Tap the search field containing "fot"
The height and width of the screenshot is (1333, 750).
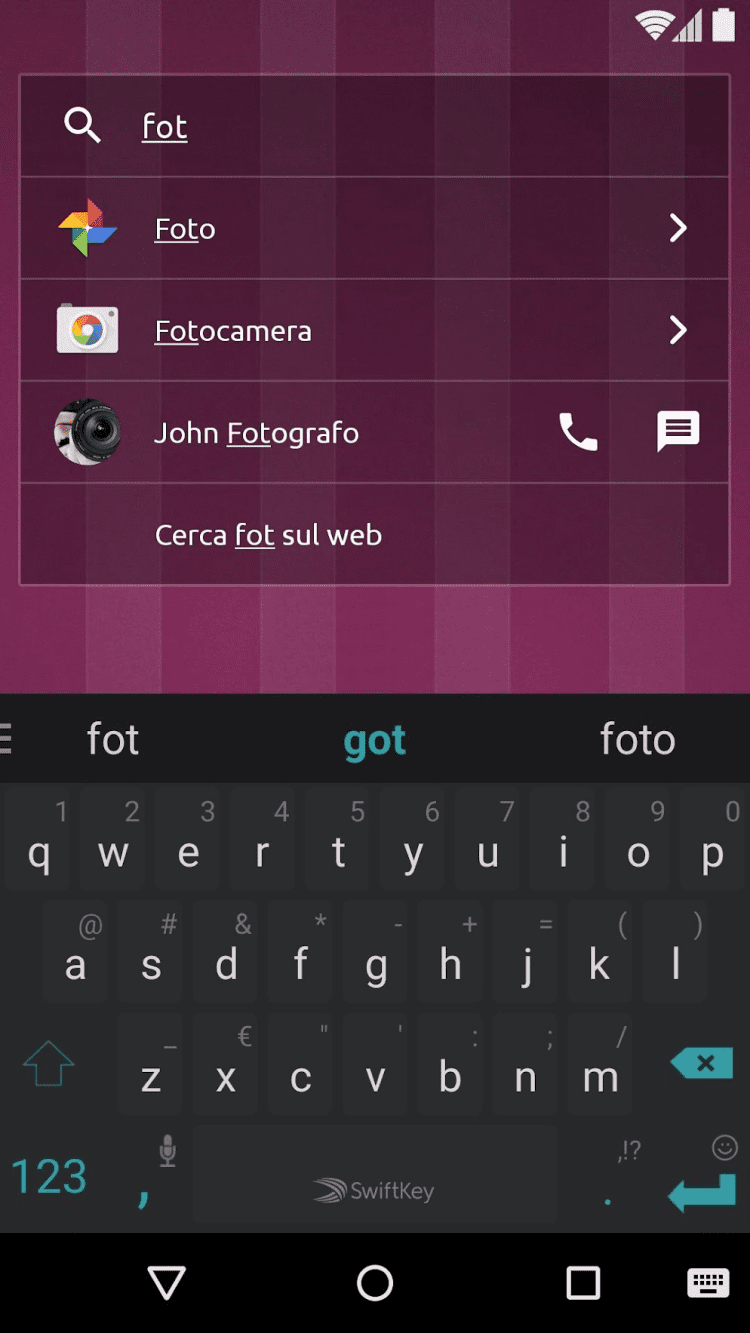coord(400,127)
